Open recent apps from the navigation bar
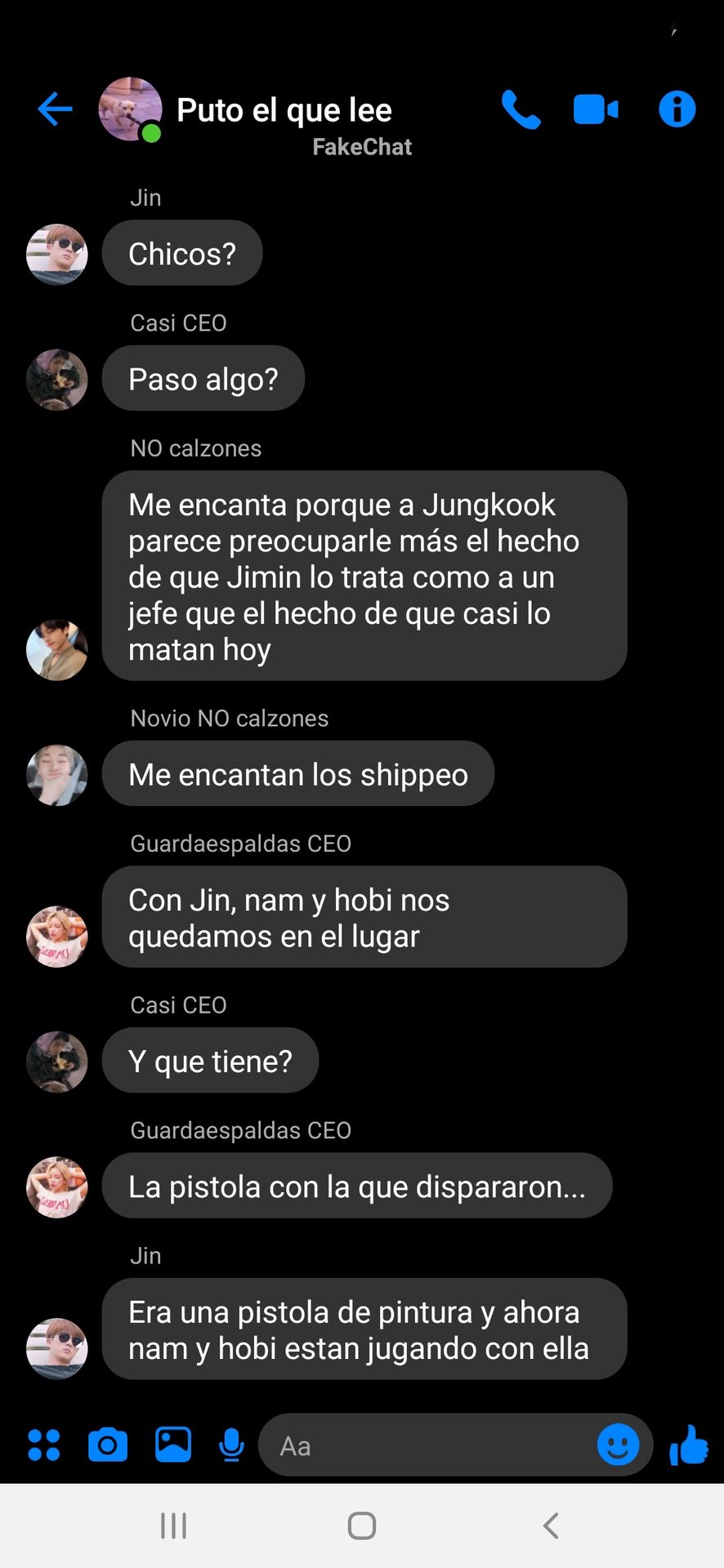The height and width of the screenshot is (1568, 724). 173,1525
